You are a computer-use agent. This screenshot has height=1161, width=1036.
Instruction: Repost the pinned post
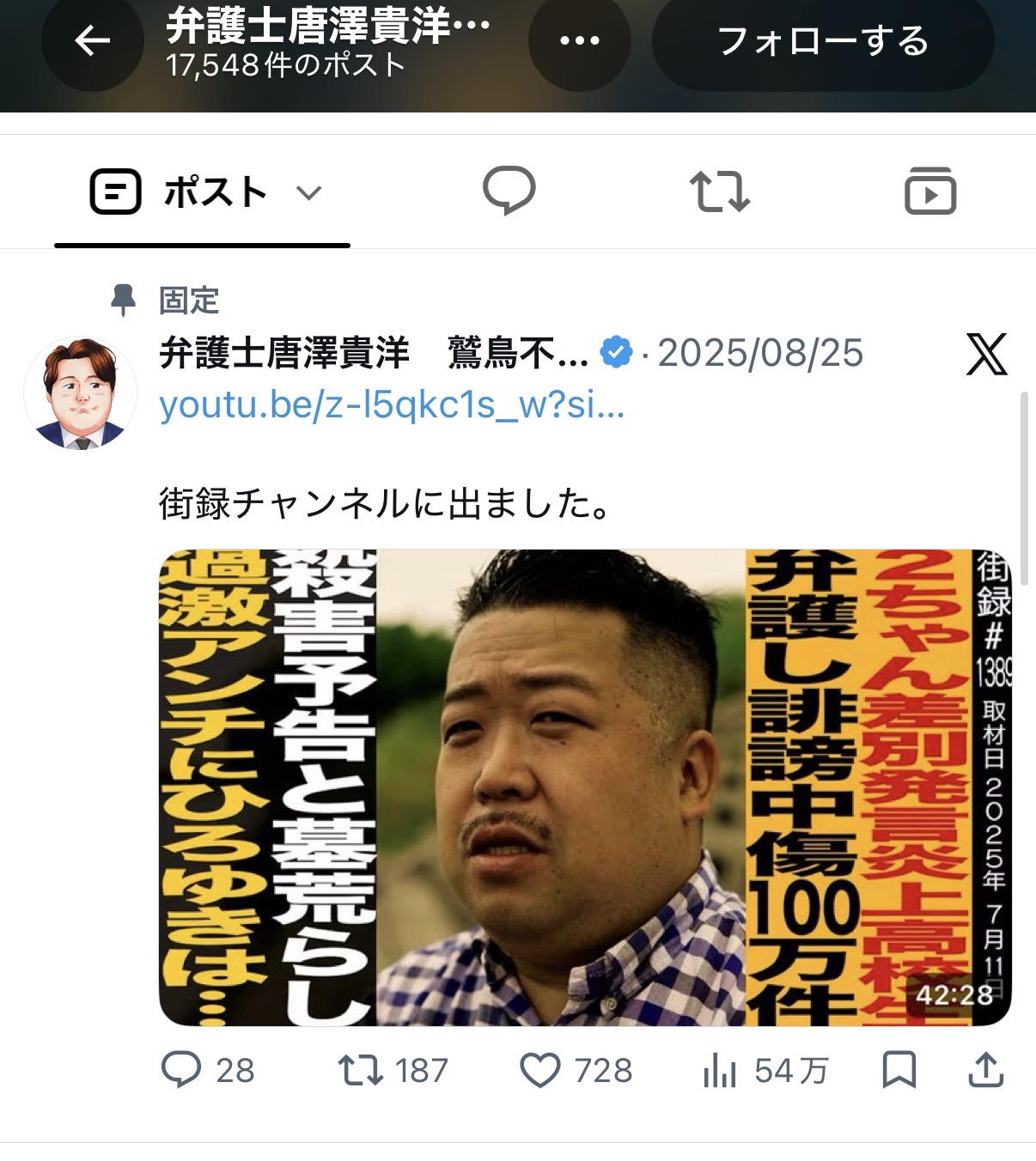click(393, 1070)
